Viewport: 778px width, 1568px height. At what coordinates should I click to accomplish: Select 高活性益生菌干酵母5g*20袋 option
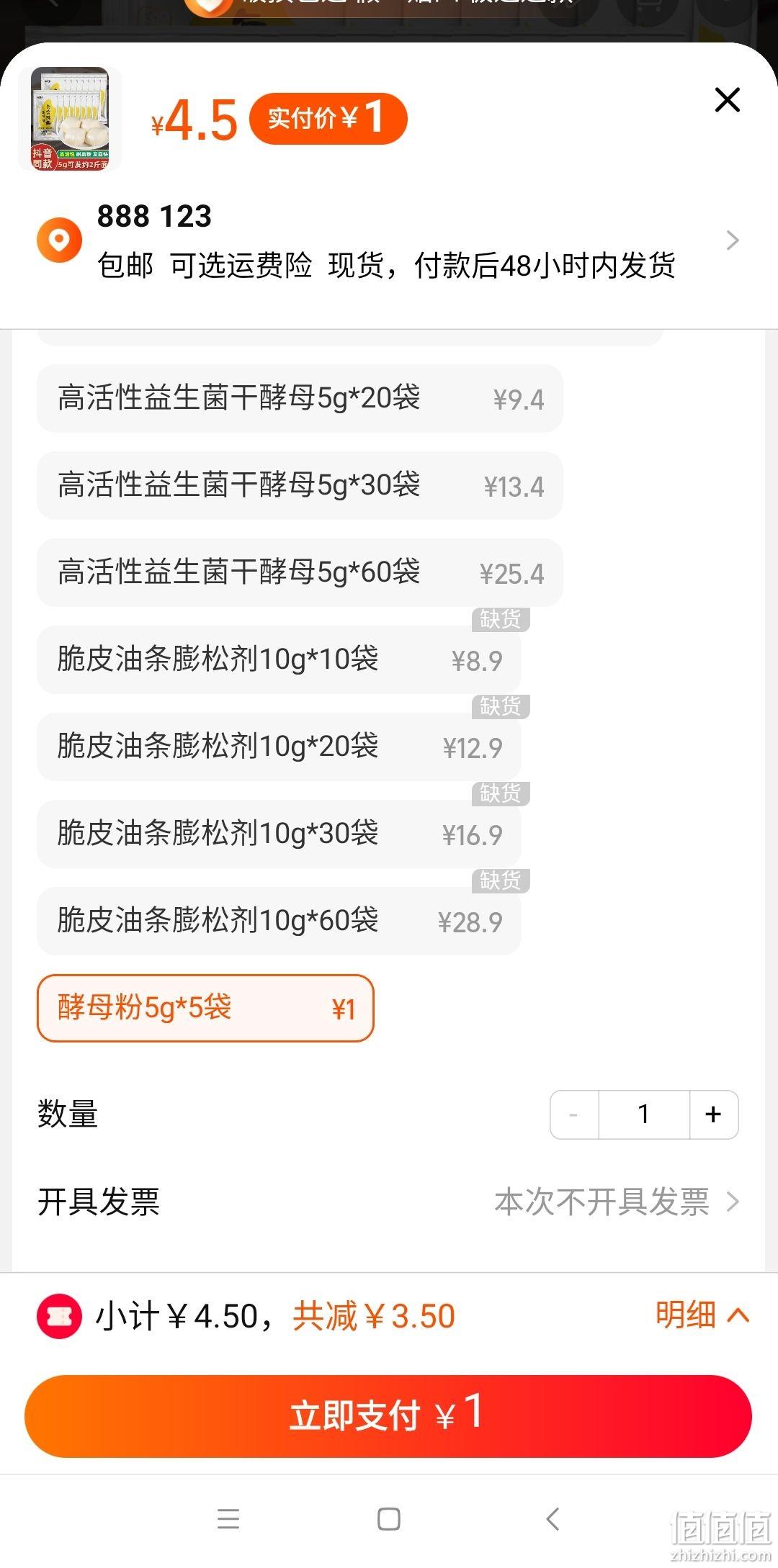[300, 398]
